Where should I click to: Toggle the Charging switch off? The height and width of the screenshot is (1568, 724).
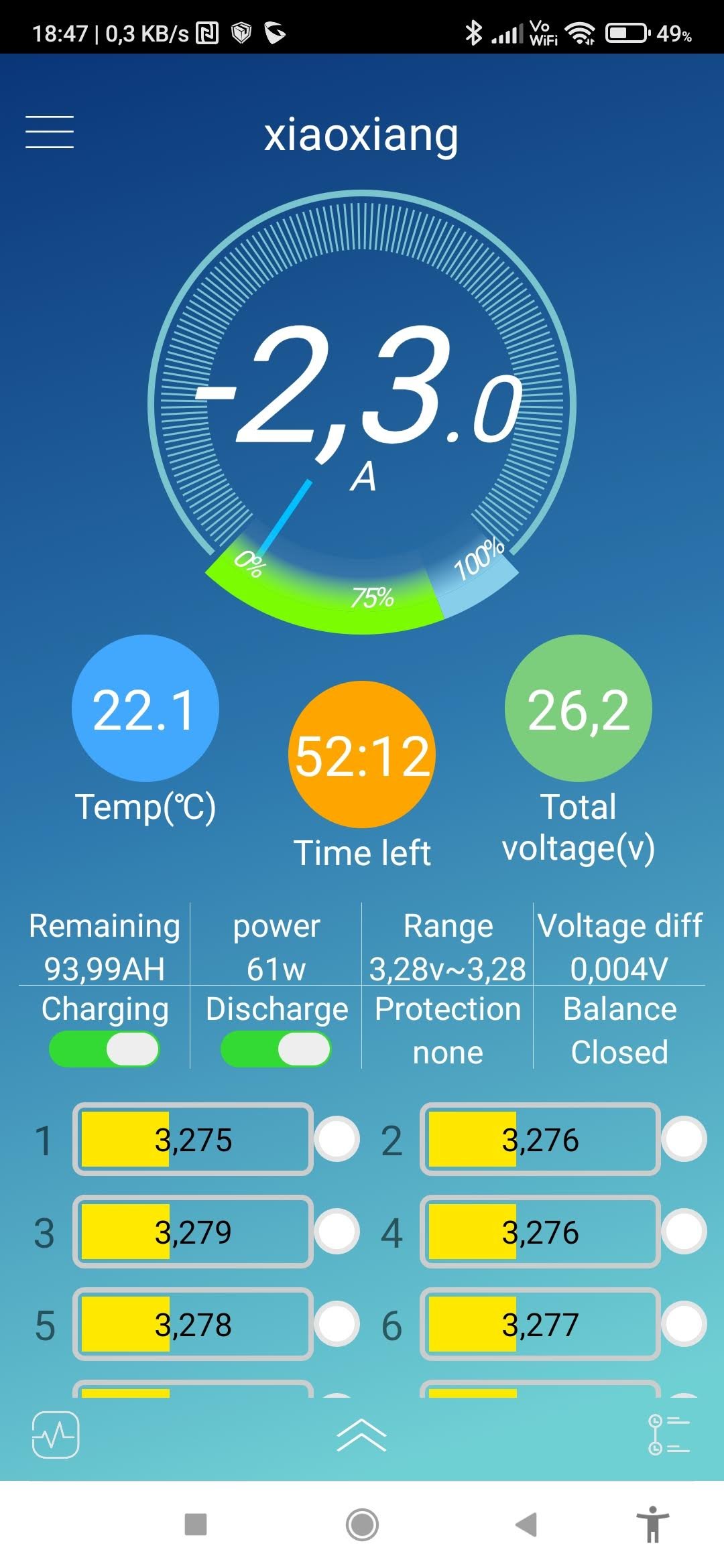click(105, 1049)
